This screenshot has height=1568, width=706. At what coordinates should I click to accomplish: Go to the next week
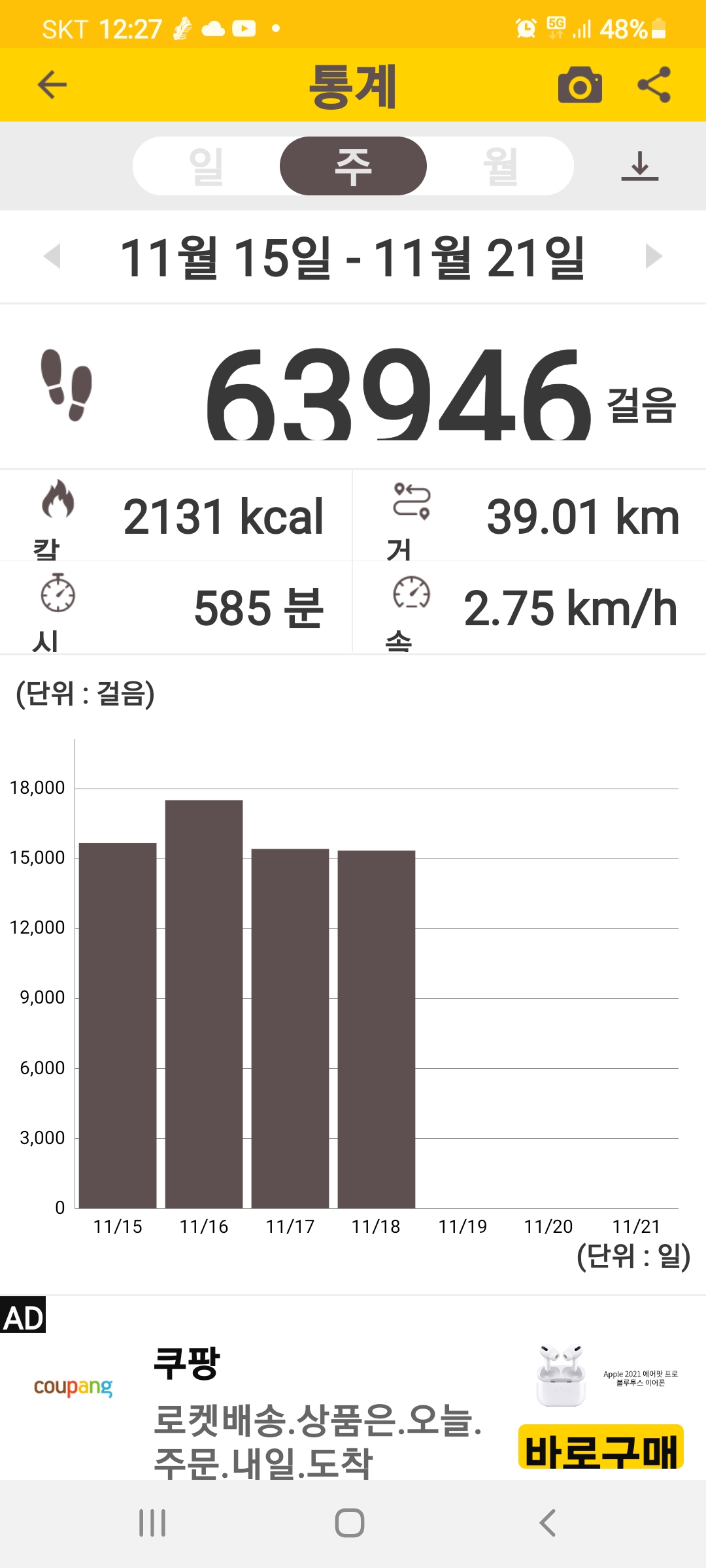pyautogui.click(x=654, y=256)
